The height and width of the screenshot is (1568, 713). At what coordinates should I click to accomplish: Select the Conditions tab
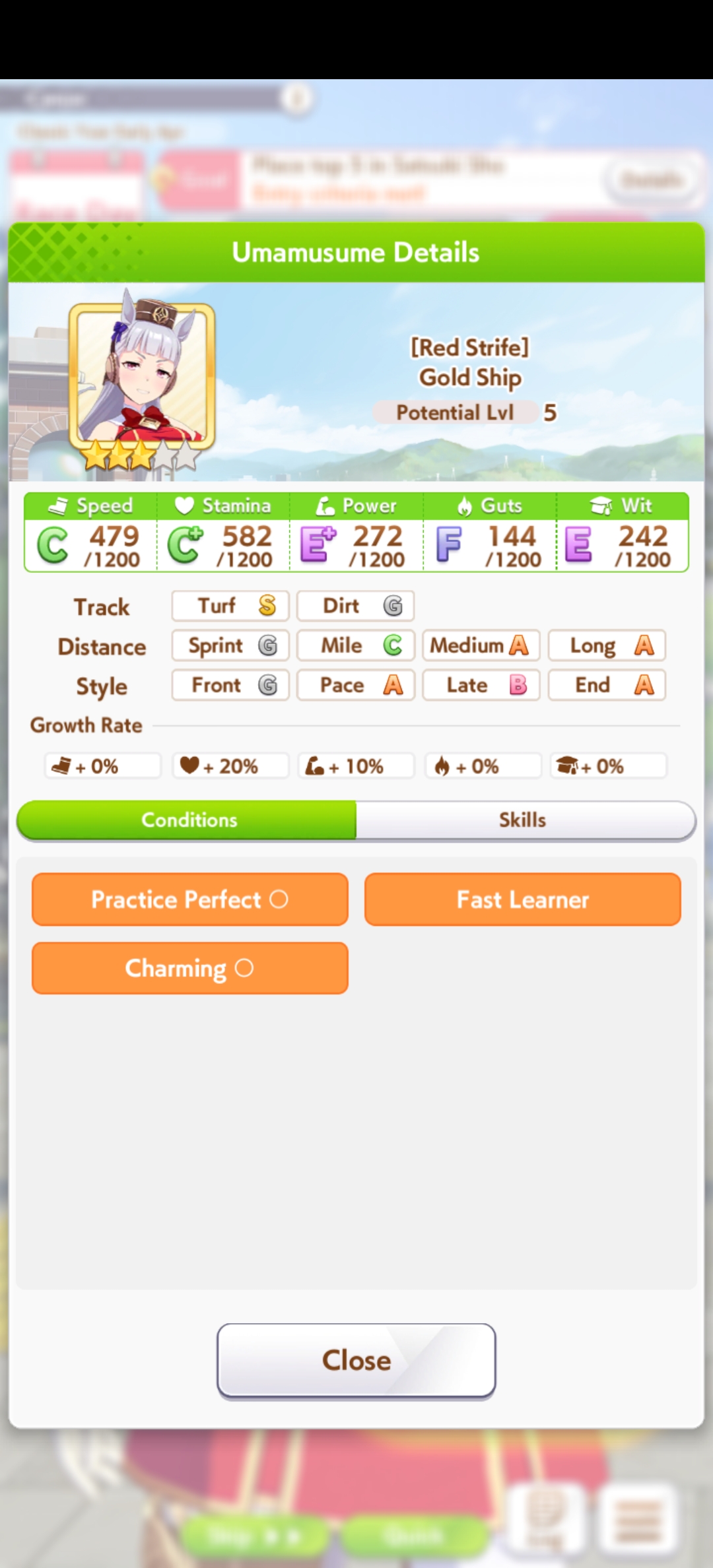click(x=189, y=820)
